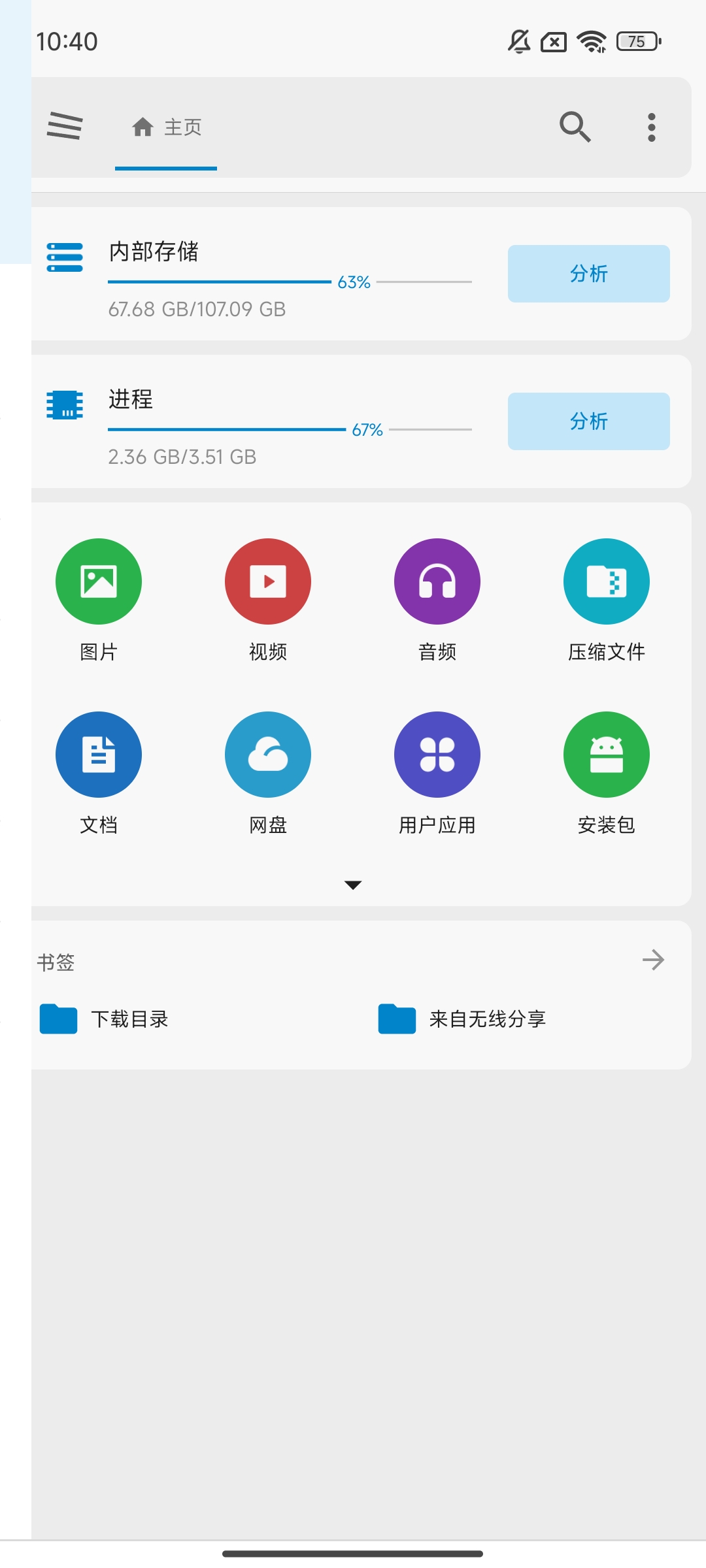Show 用户应用 user apps

(437, 755)
